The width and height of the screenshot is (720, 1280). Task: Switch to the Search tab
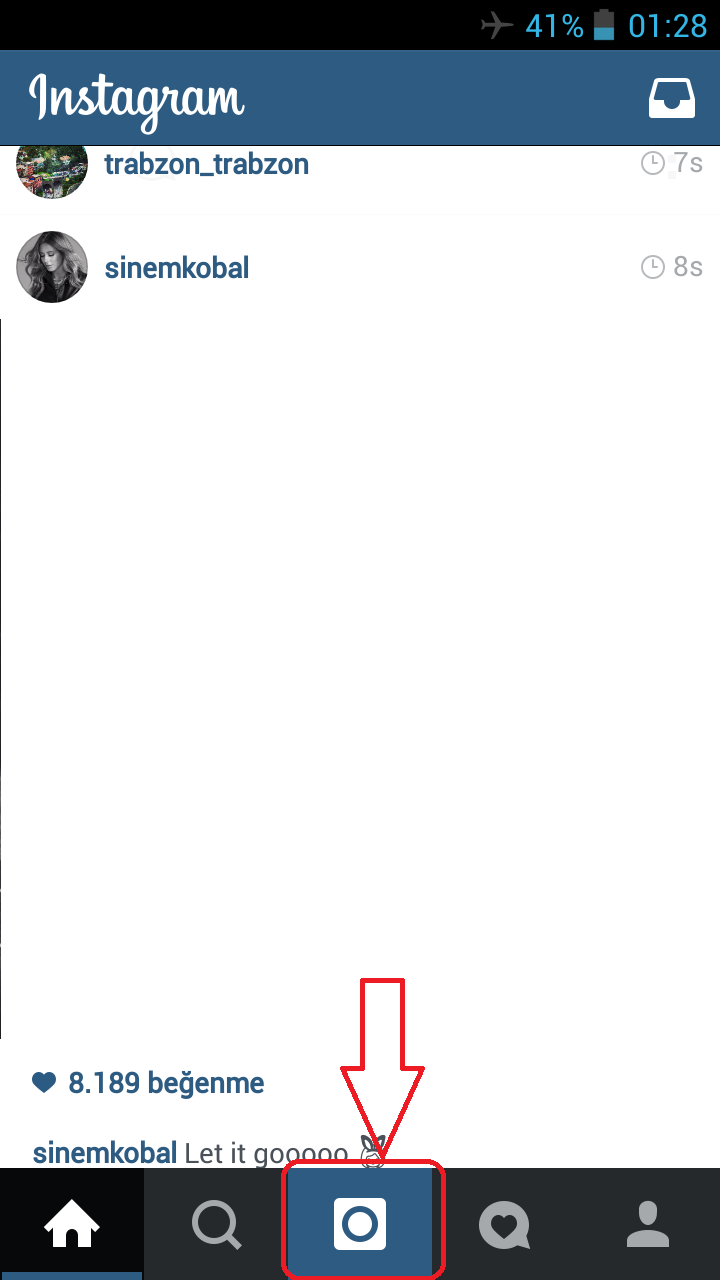point(216,1224)
